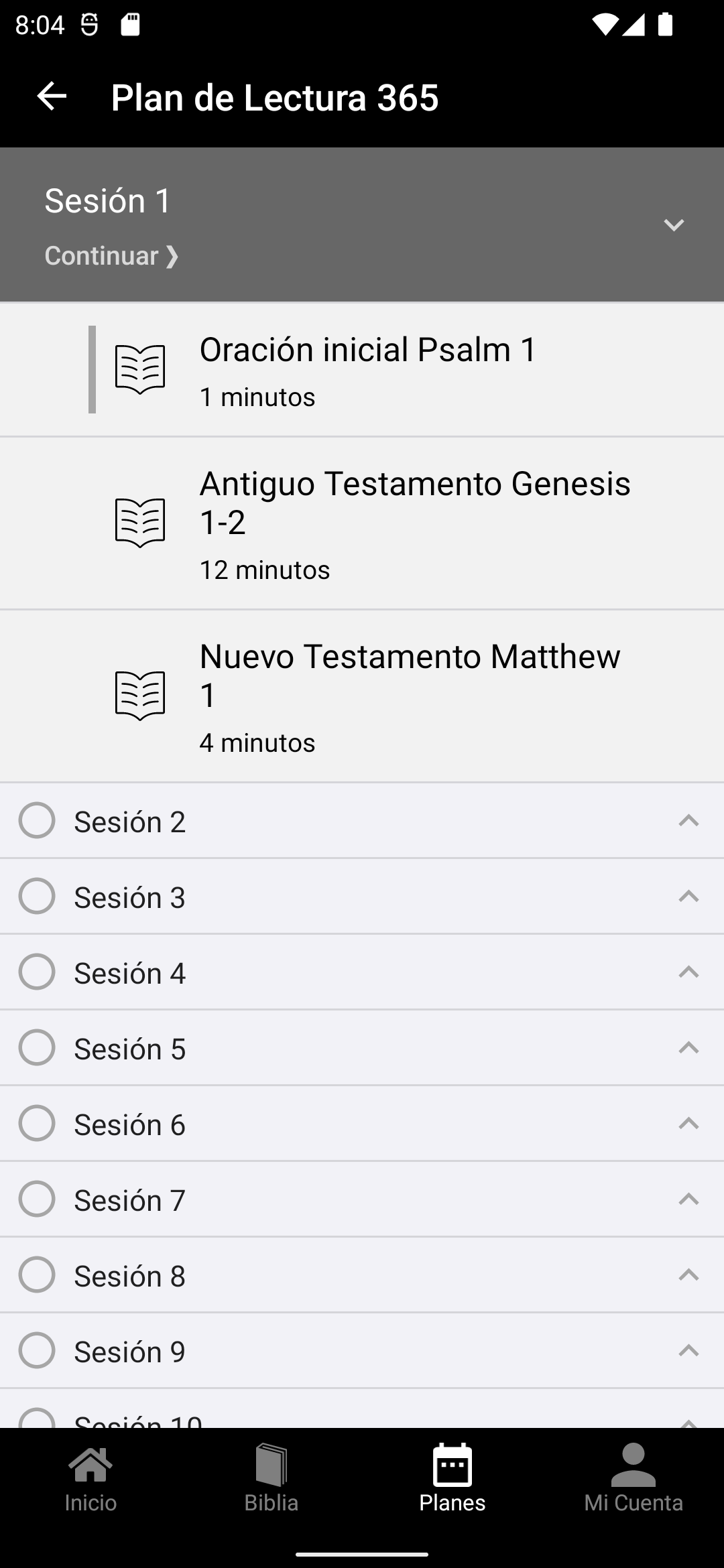Mark Sesión 2 circle as complete

coord(36,820)
